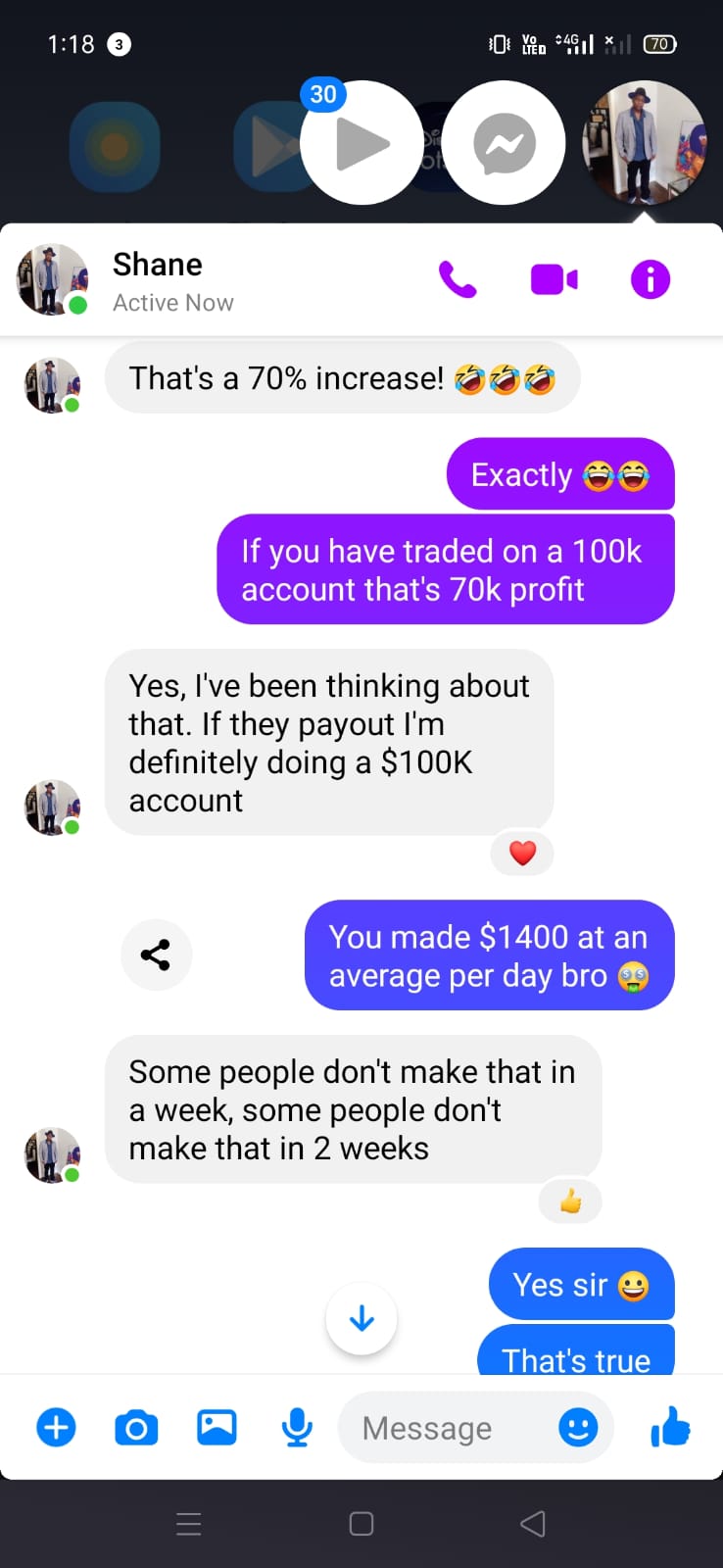This screenshot has width=723, height=1568.
Task: Open the photo gallery picker
Action: pos(217,1427)
